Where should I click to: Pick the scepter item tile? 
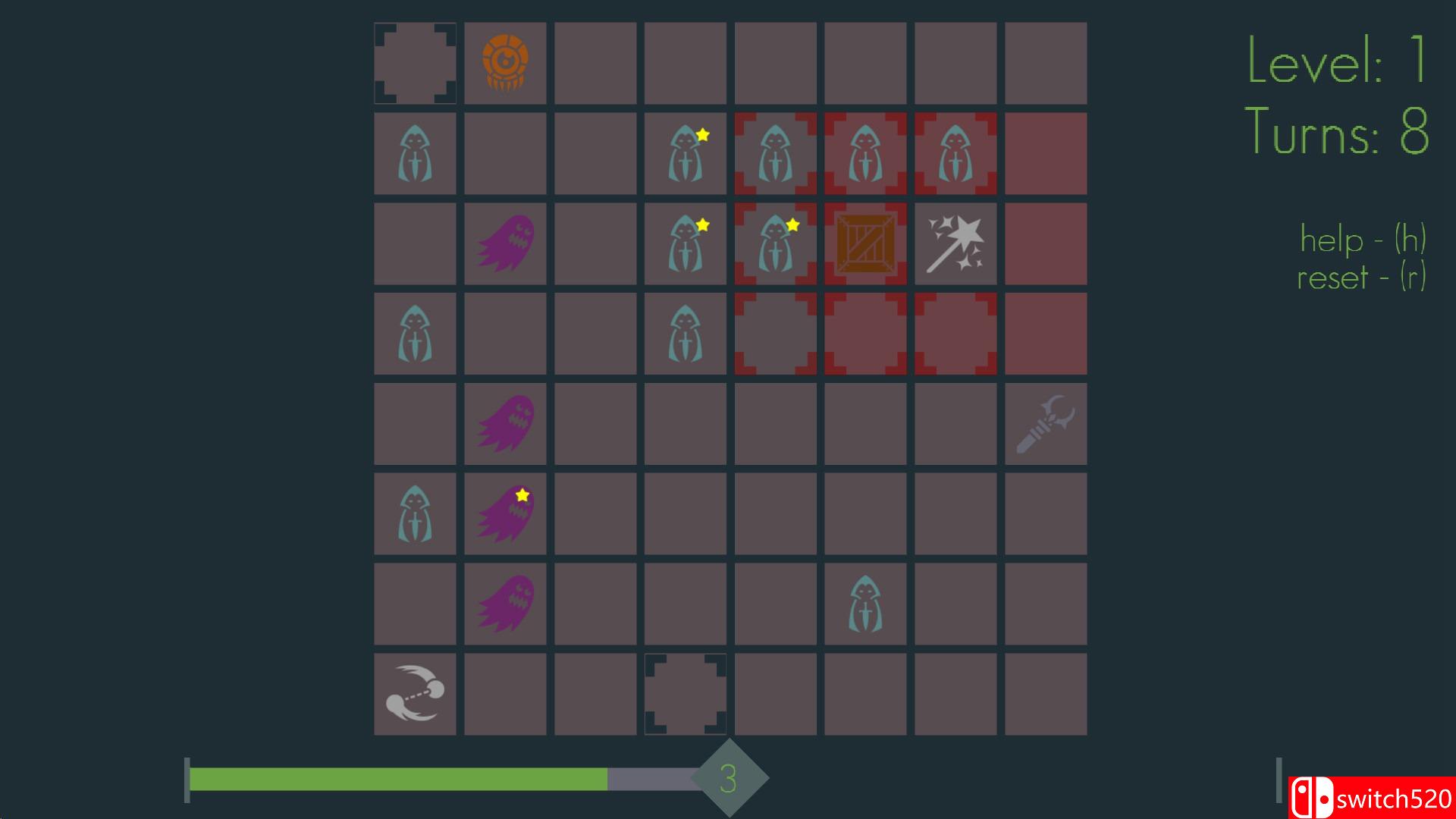coord(1046,424)
